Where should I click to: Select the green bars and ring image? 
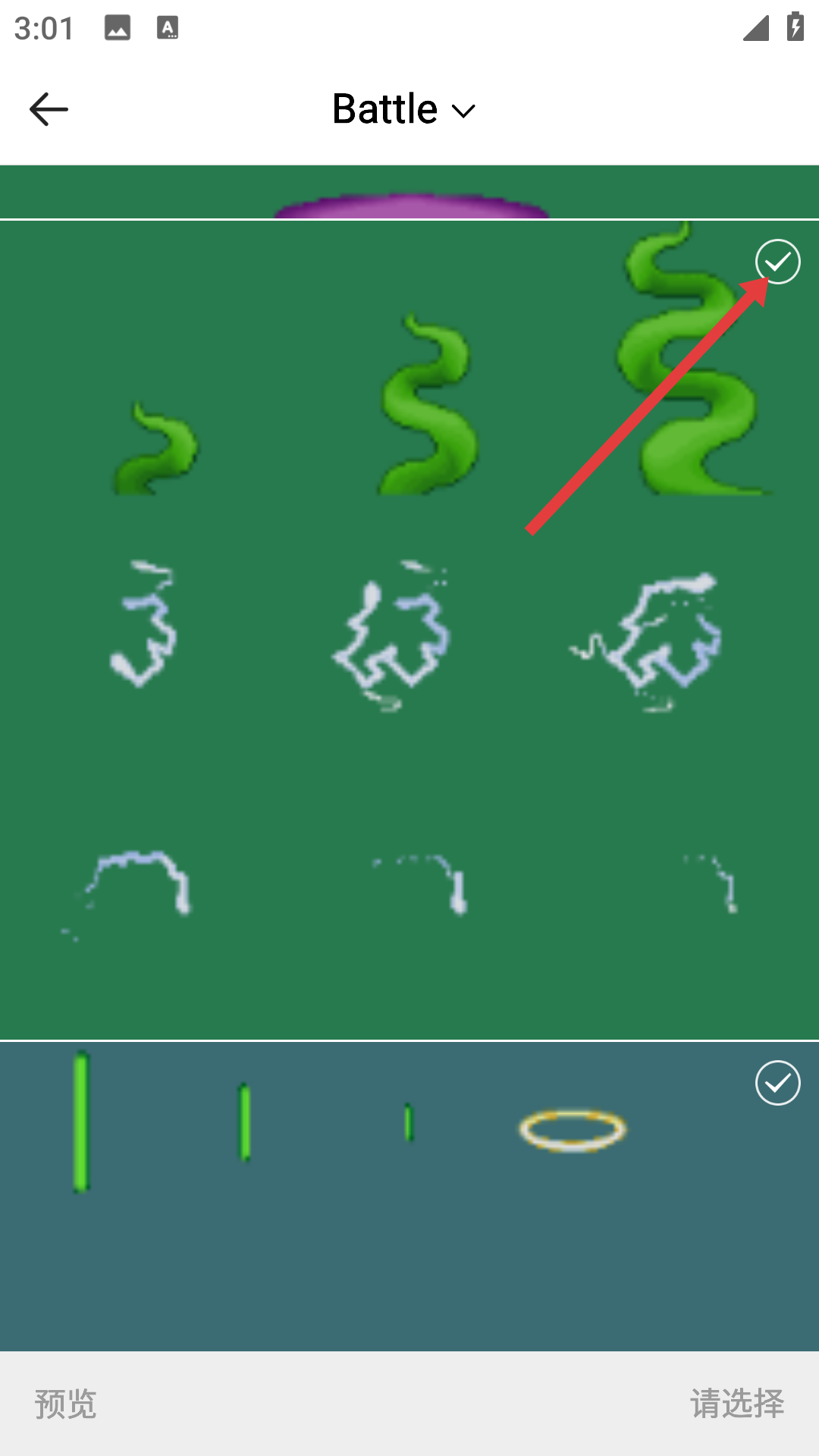point(777,1083)
